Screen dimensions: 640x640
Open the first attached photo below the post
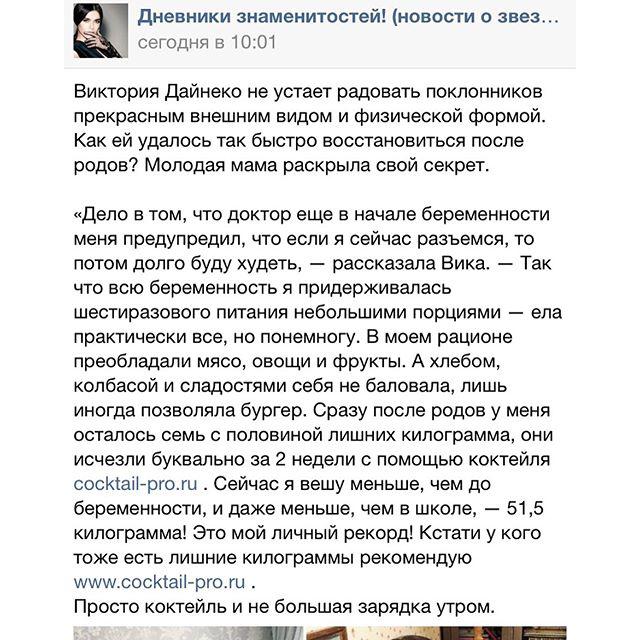[185, 633]
